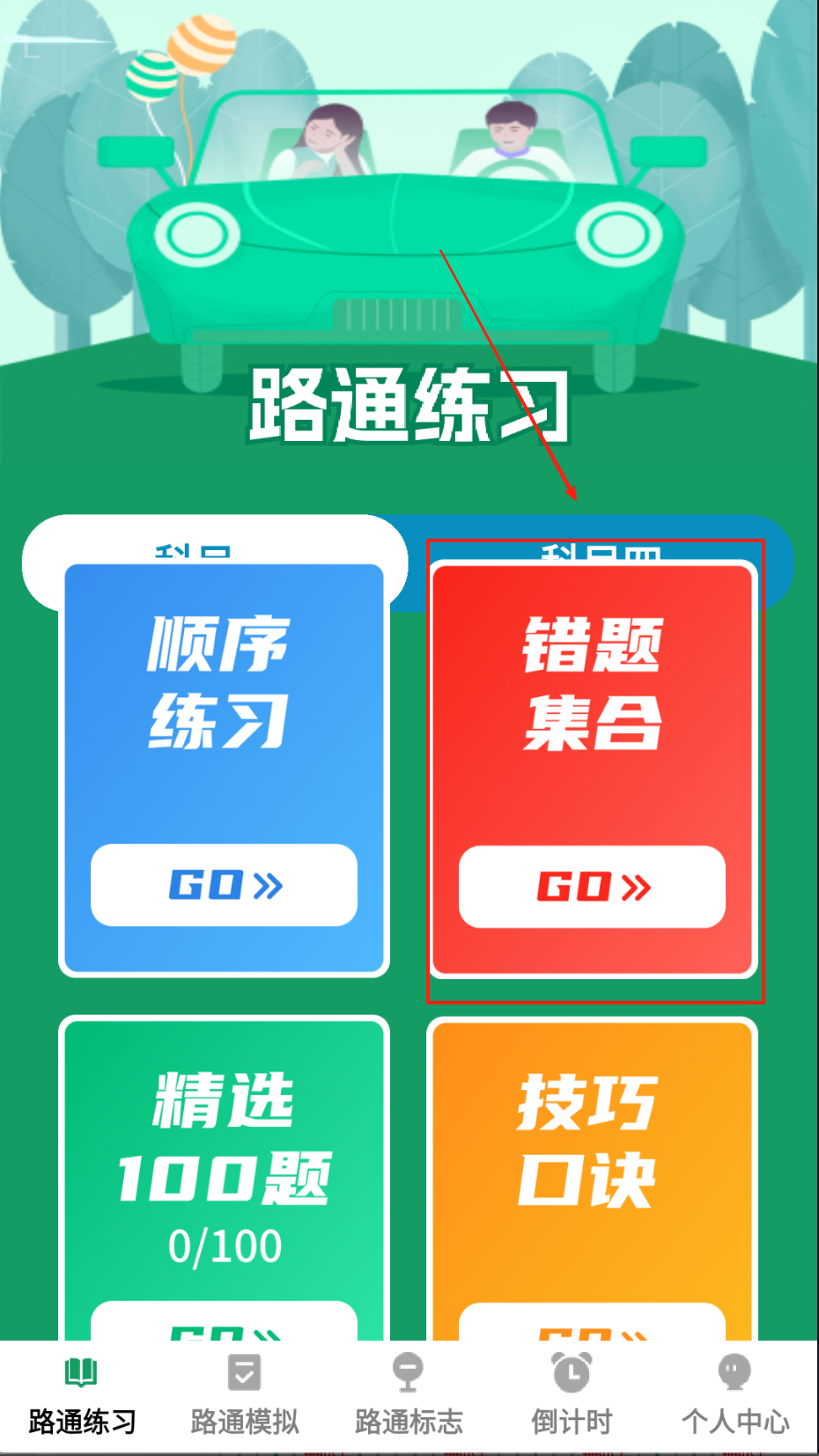Open the 倒计时 countdown tab

point(572,1396)
